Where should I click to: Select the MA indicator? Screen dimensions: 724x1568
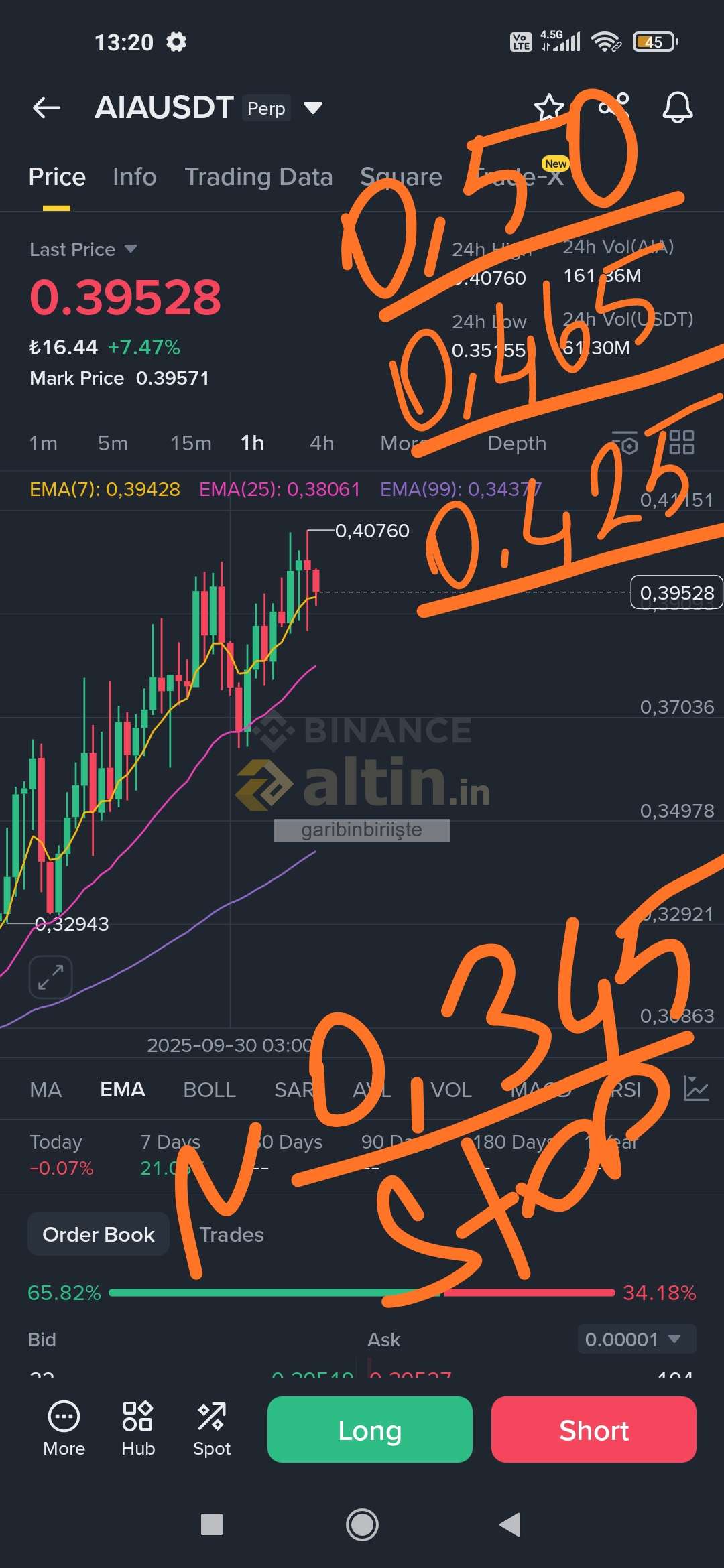click(x=46, y=1090)
